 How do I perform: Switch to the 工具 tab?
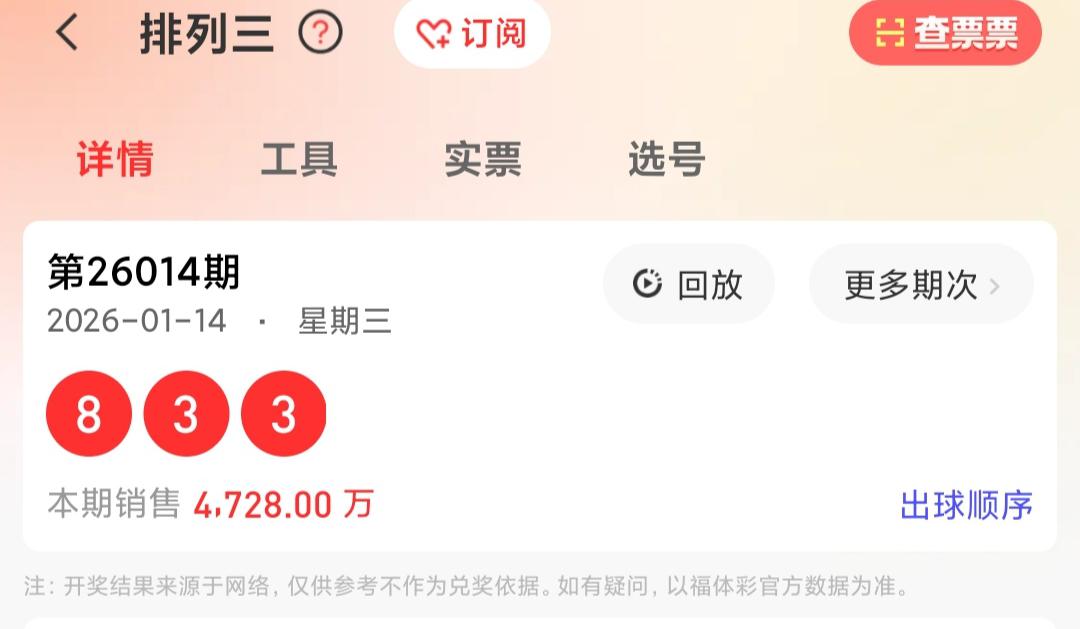pos(299,160)
